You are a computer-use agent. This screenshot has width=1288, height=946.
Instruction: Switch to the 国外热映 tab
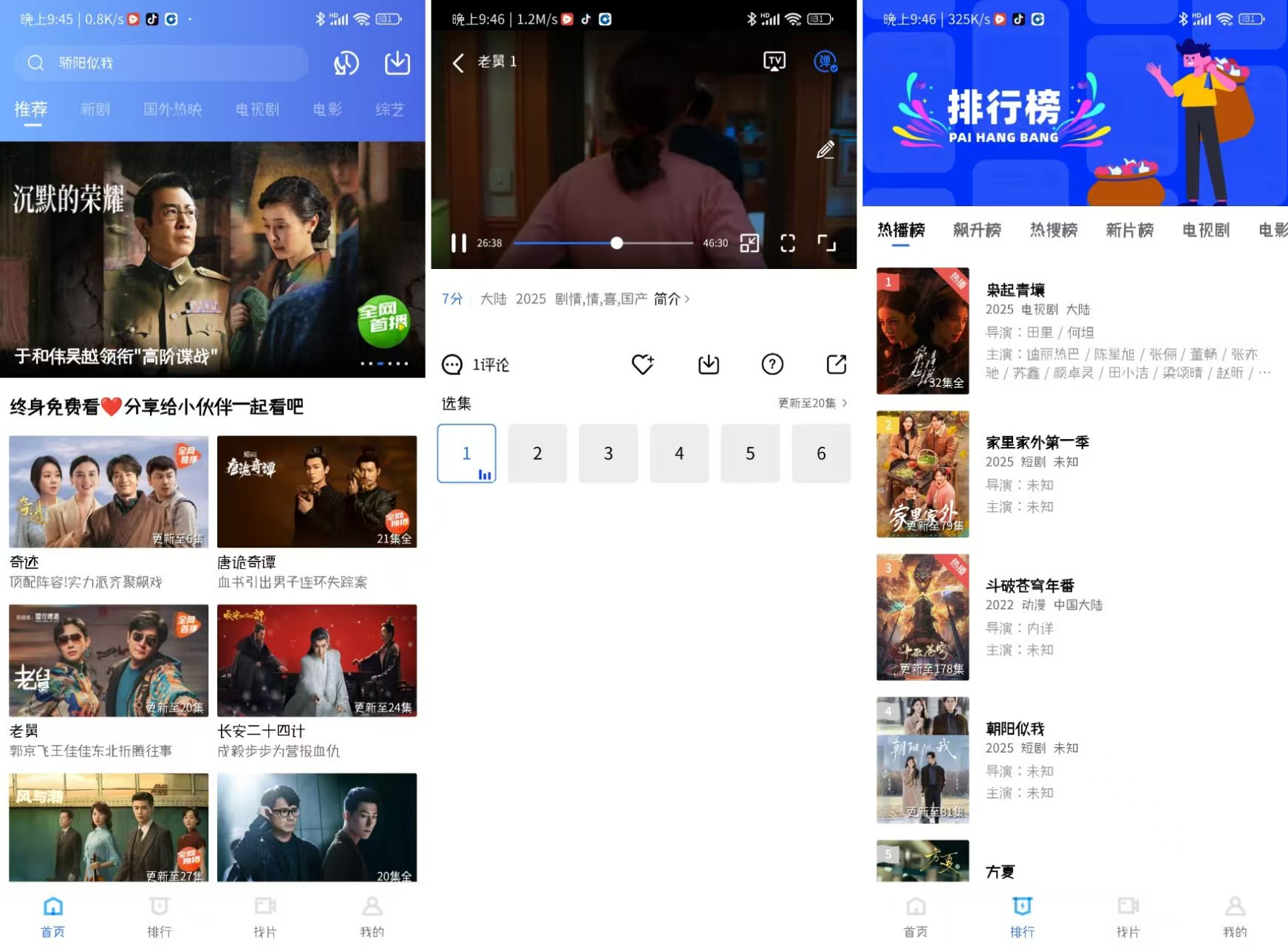coord(172,109)
